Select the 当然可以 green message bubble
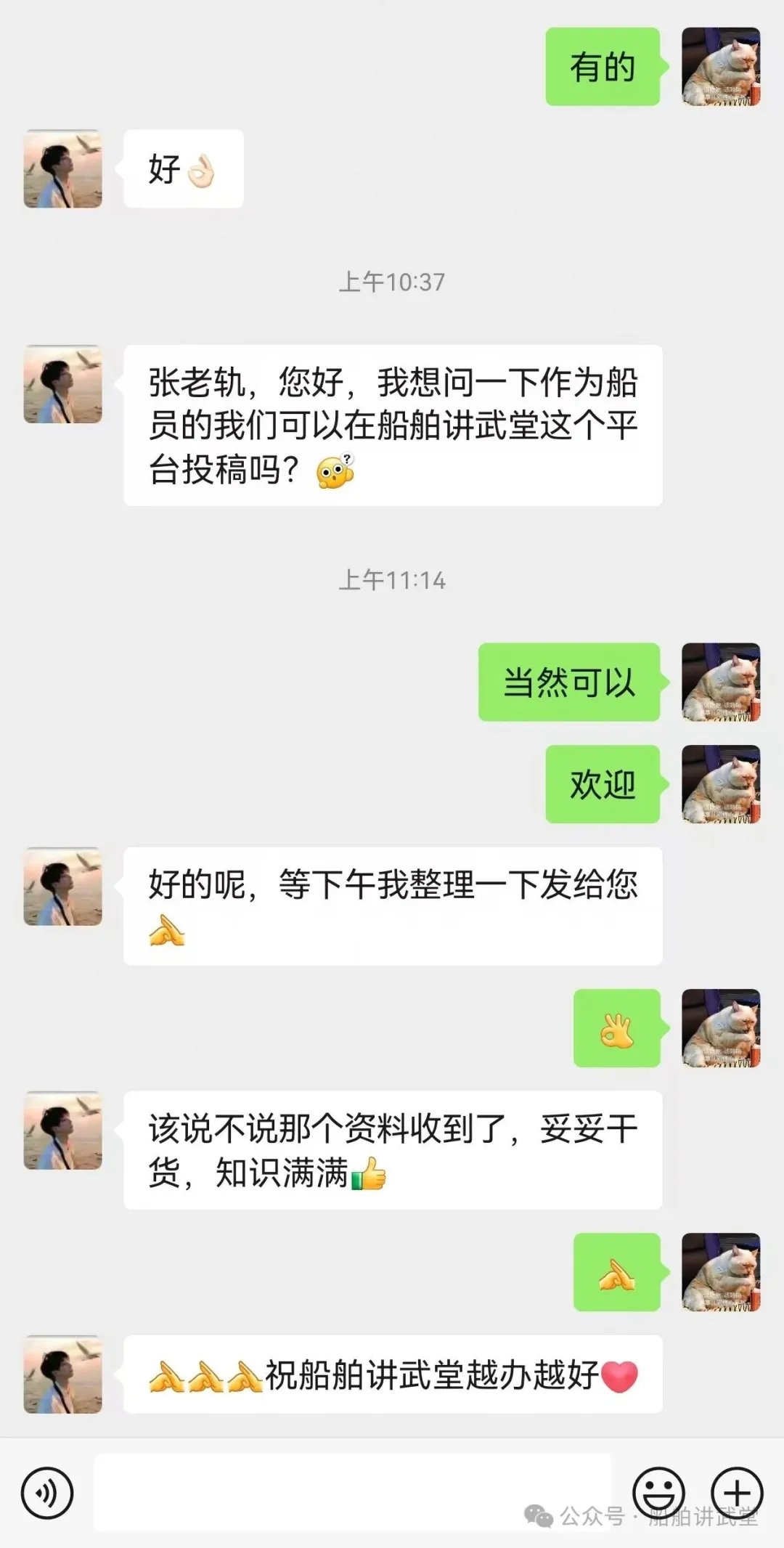Screen dimensions: 784x1548 571,683
